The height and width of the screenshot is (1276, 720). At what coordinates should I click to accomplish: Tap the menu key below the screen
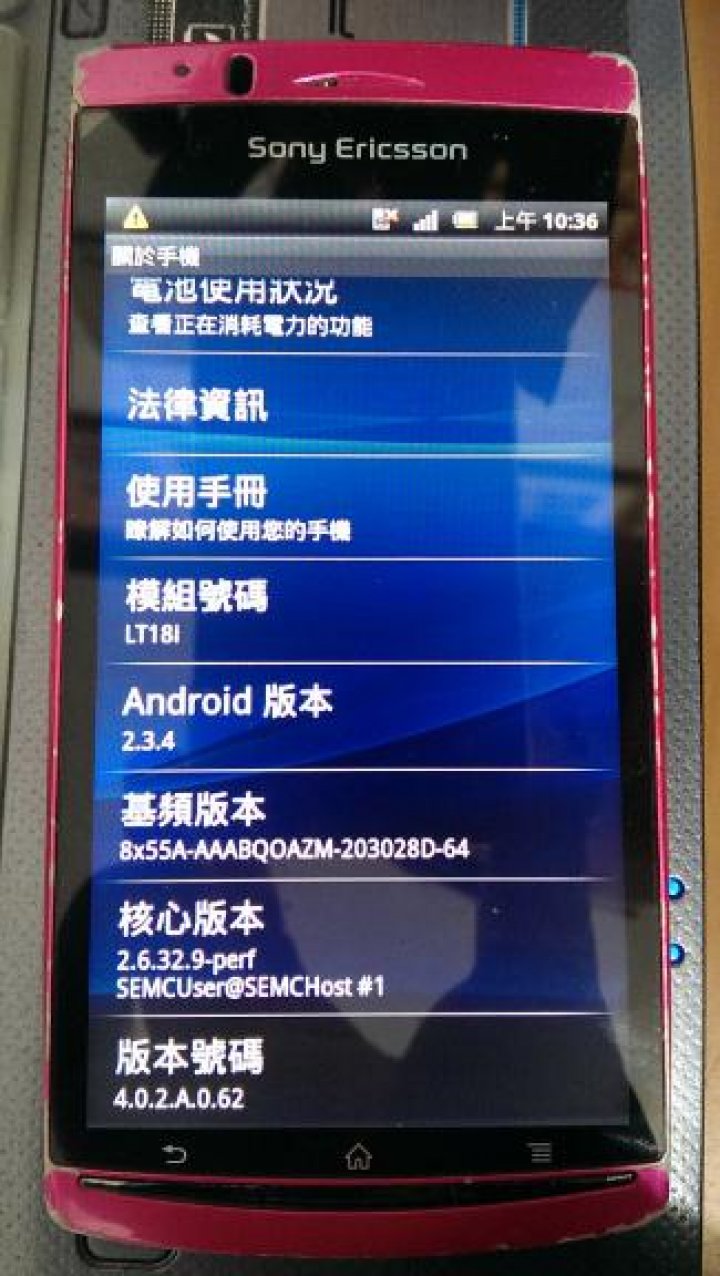[x=540, y=1154]
